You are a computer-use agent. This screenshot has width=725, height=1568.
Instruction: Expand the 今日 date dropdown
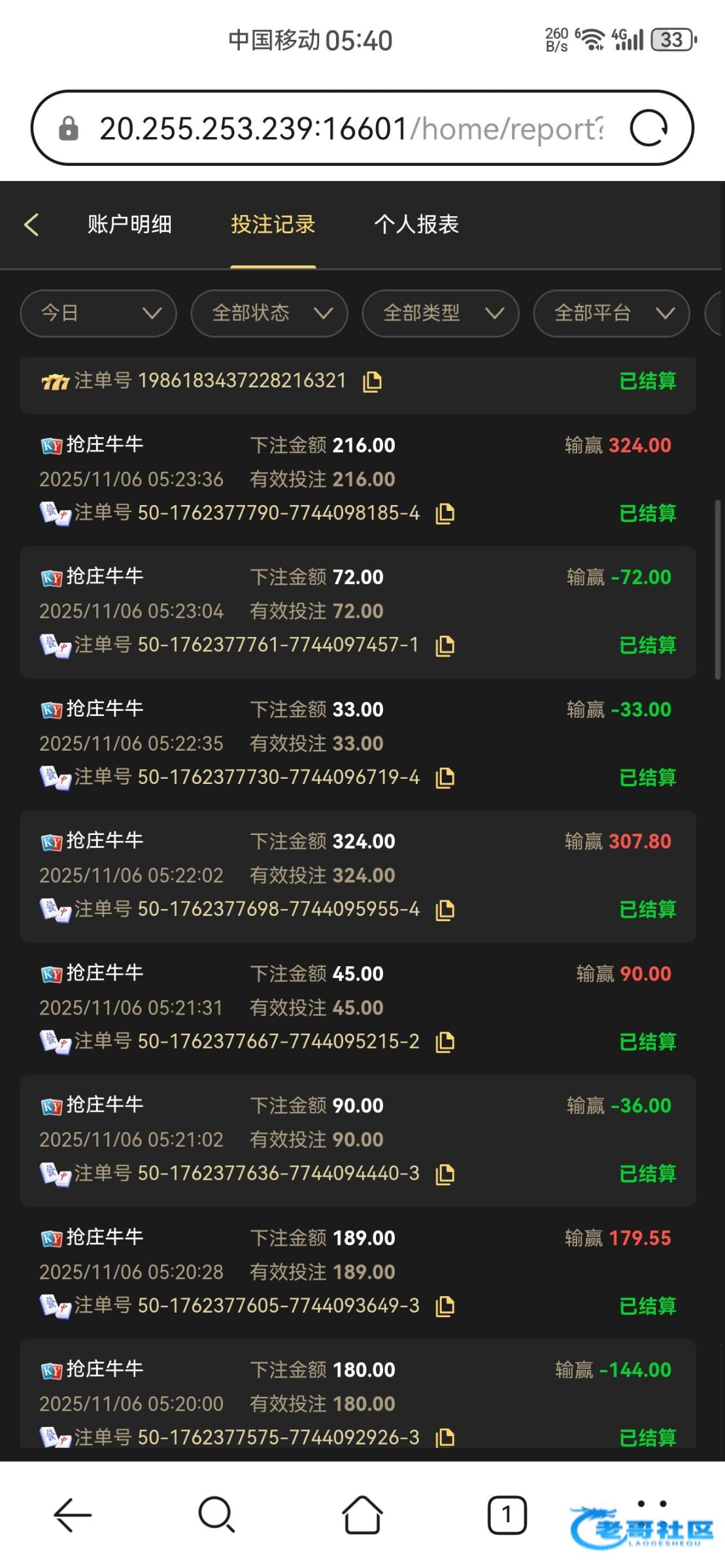tap(99, 313)
